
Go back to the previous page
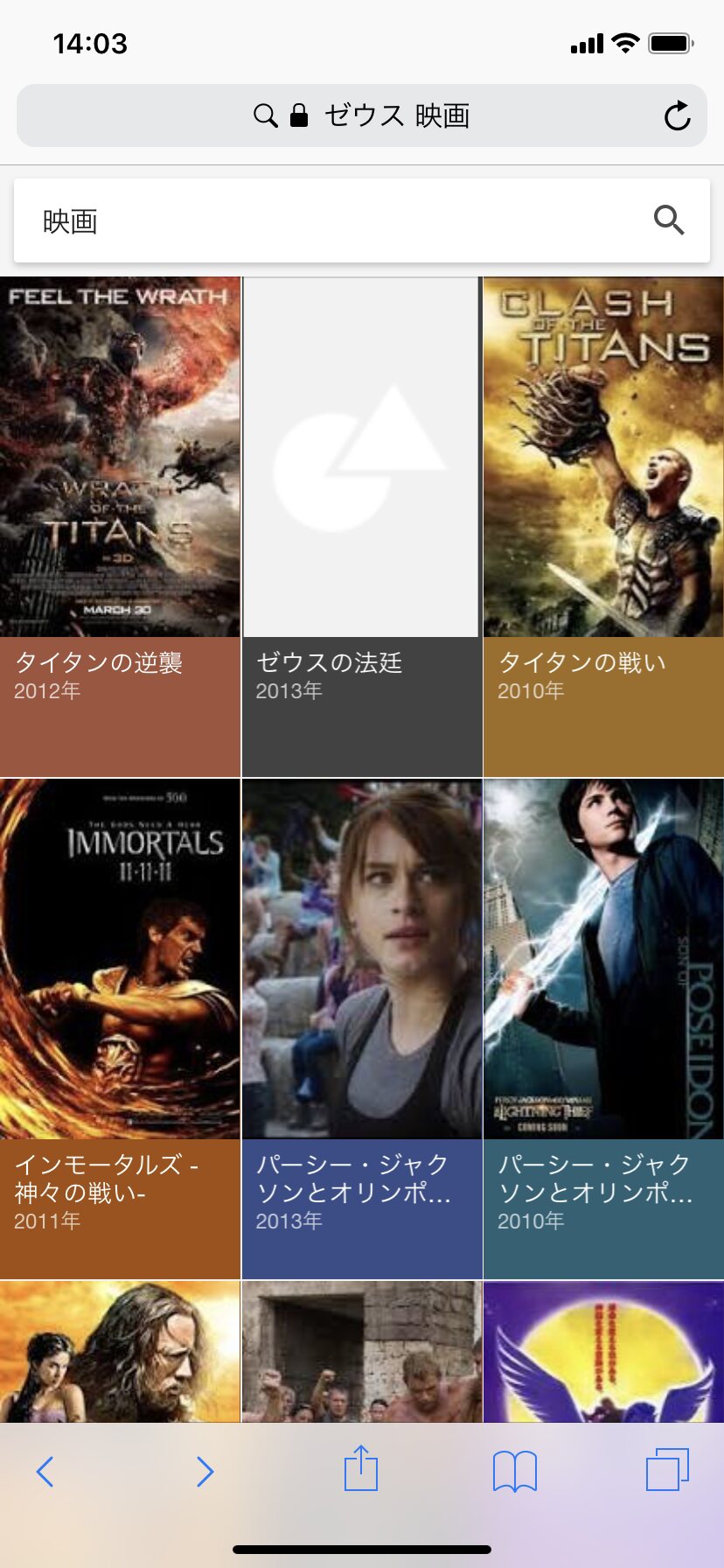[45, 1472]
